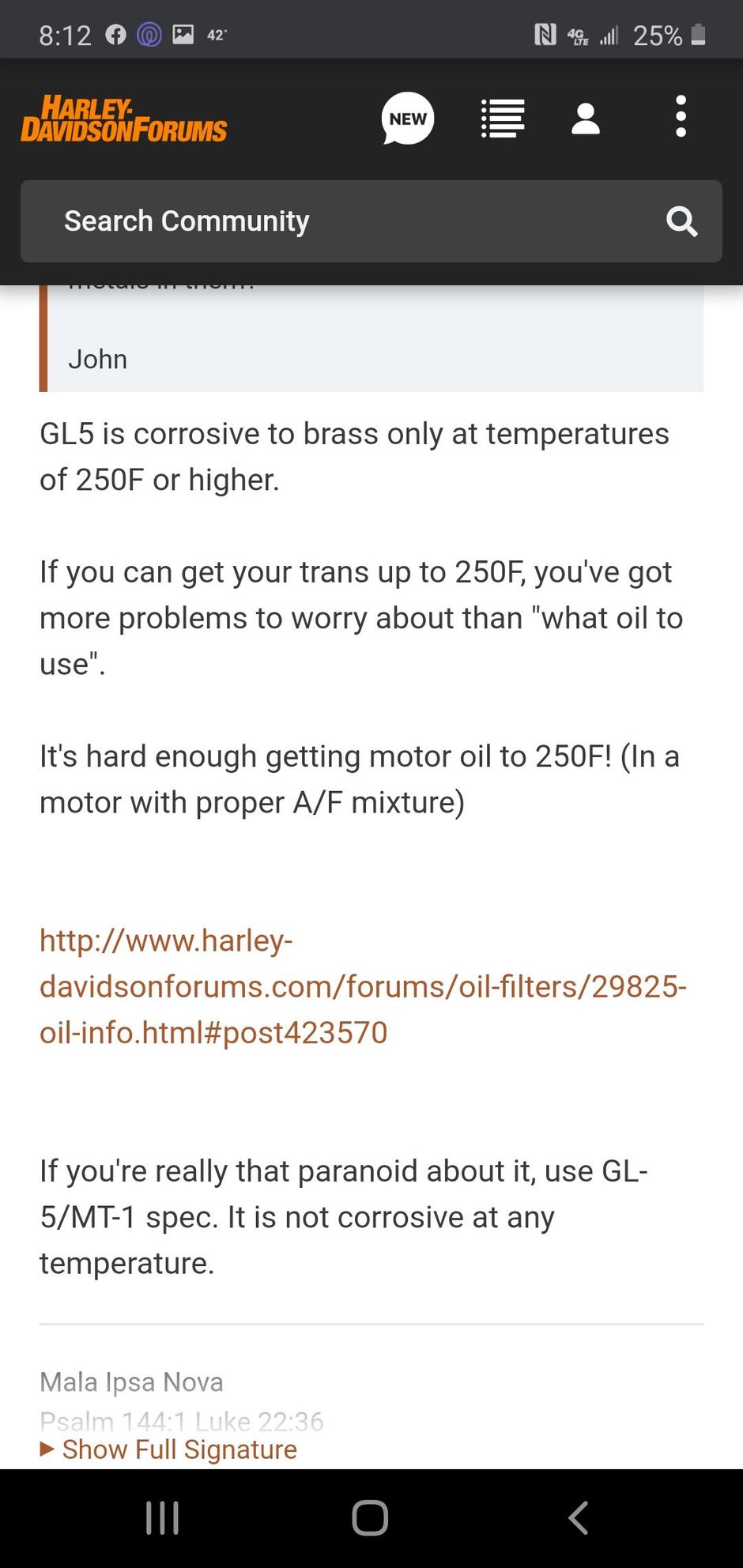Open the Harley-Davidson Forums home logo
743x1568 pixels.
[124, 119]
